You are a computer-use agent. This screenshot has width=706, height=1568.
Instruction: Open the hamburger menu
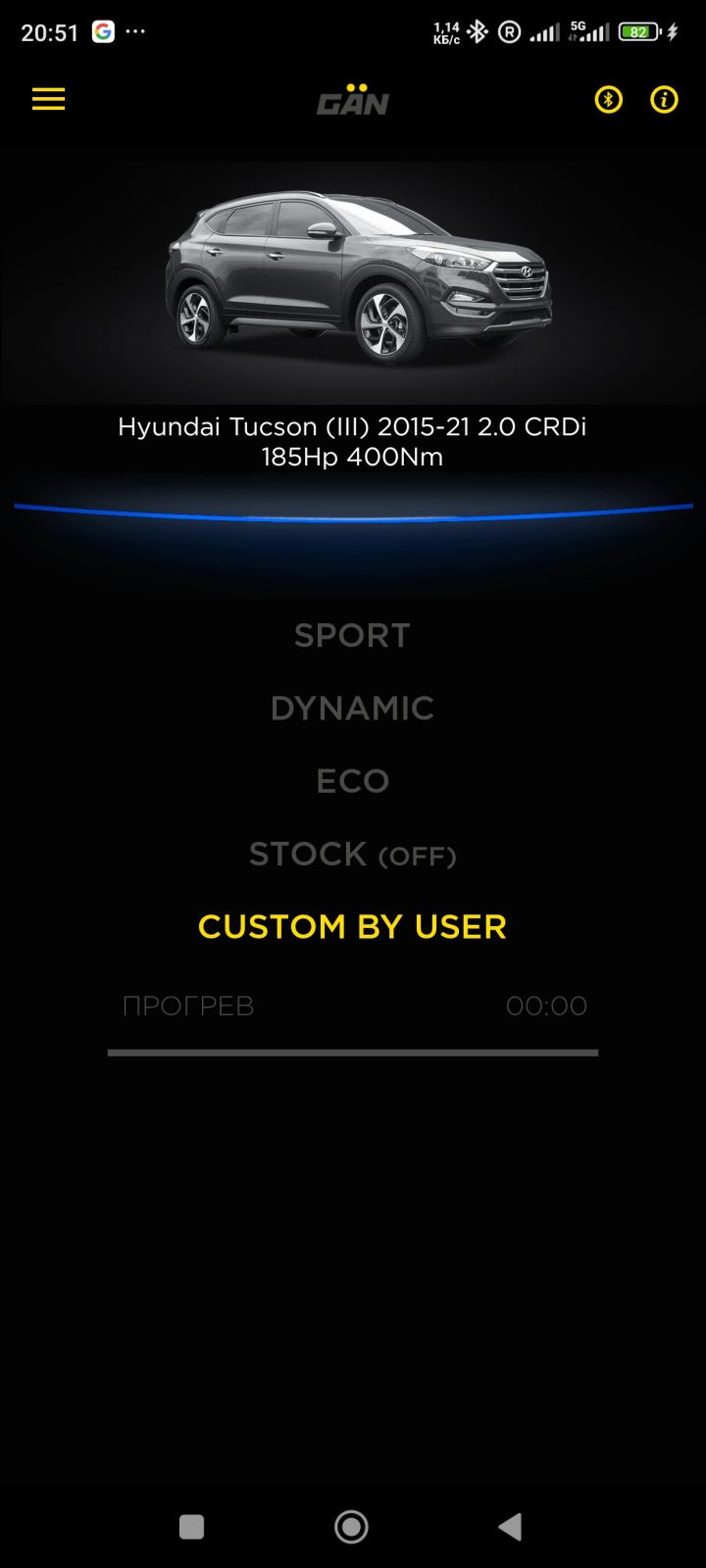click(x=48, y=99)
